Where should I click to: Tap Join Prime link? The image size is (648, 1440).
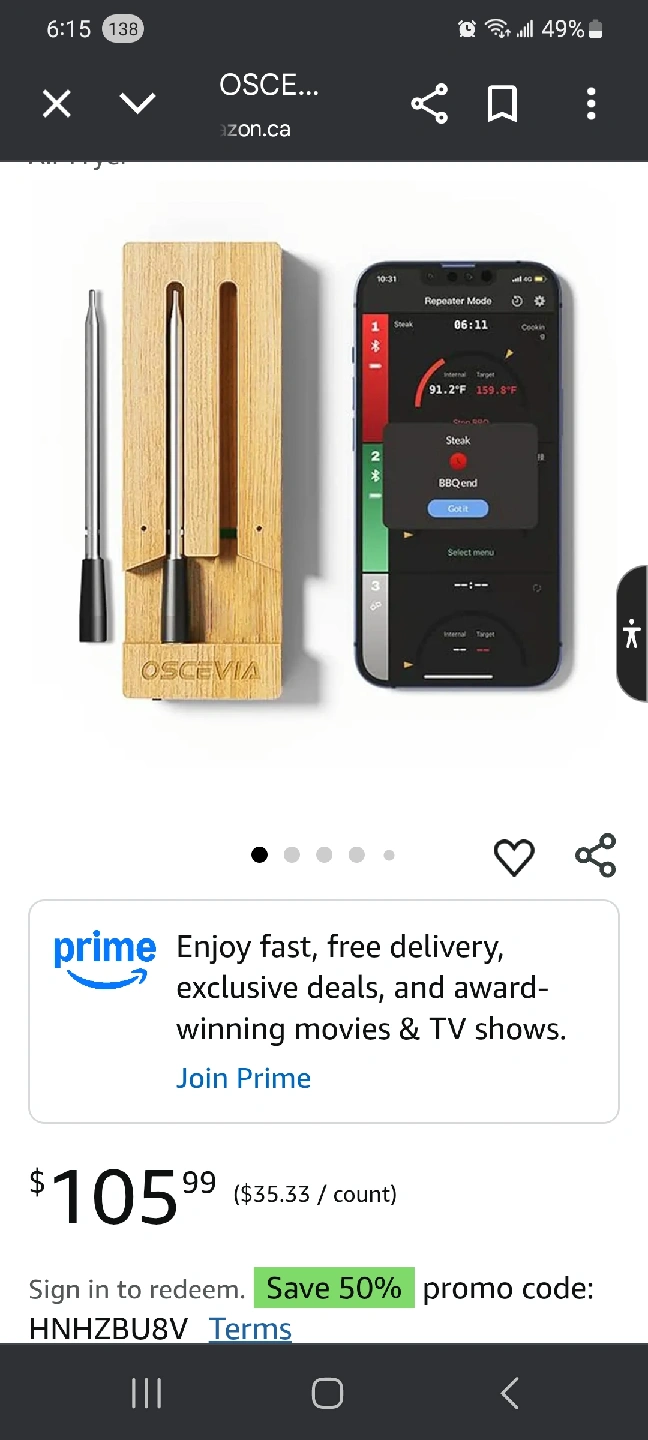[243, 1078]
